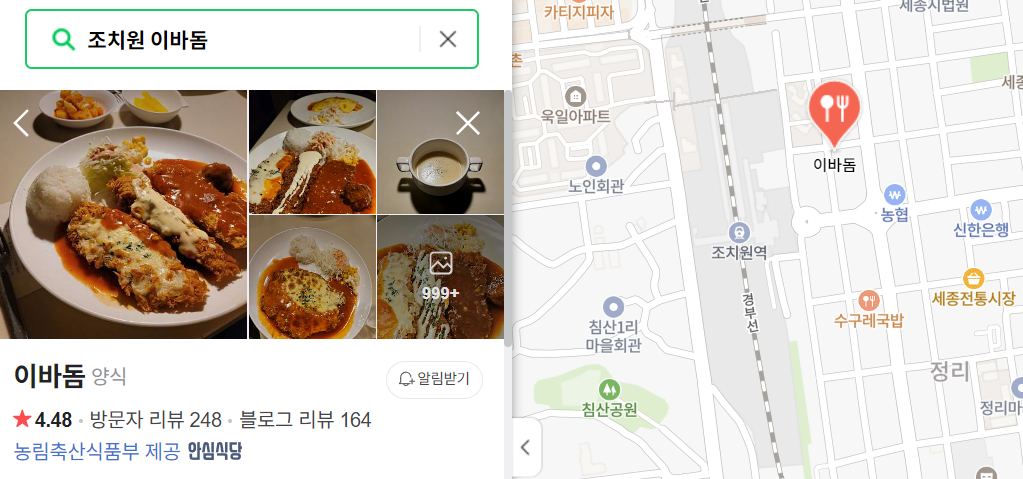View all photos via the 999+ tile
The image size is (1023, 479).
click(440, 277)
